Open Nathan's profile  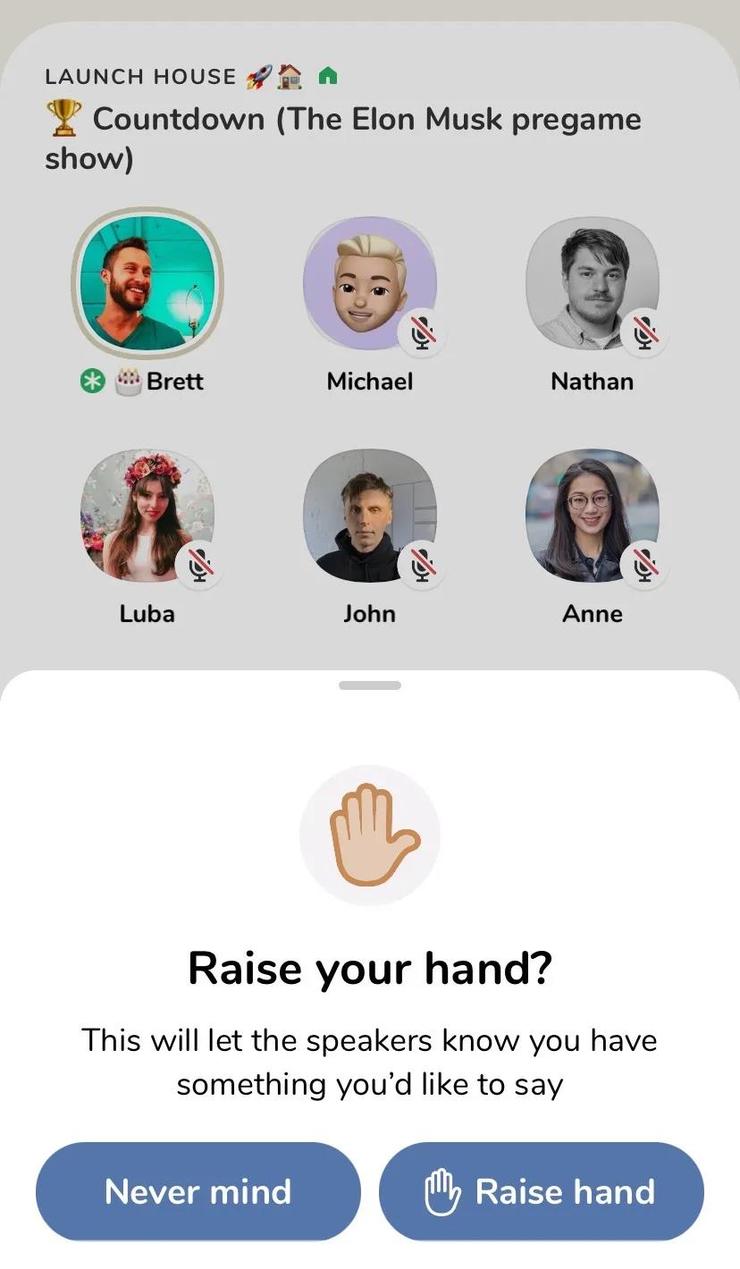tap(592, 284)
